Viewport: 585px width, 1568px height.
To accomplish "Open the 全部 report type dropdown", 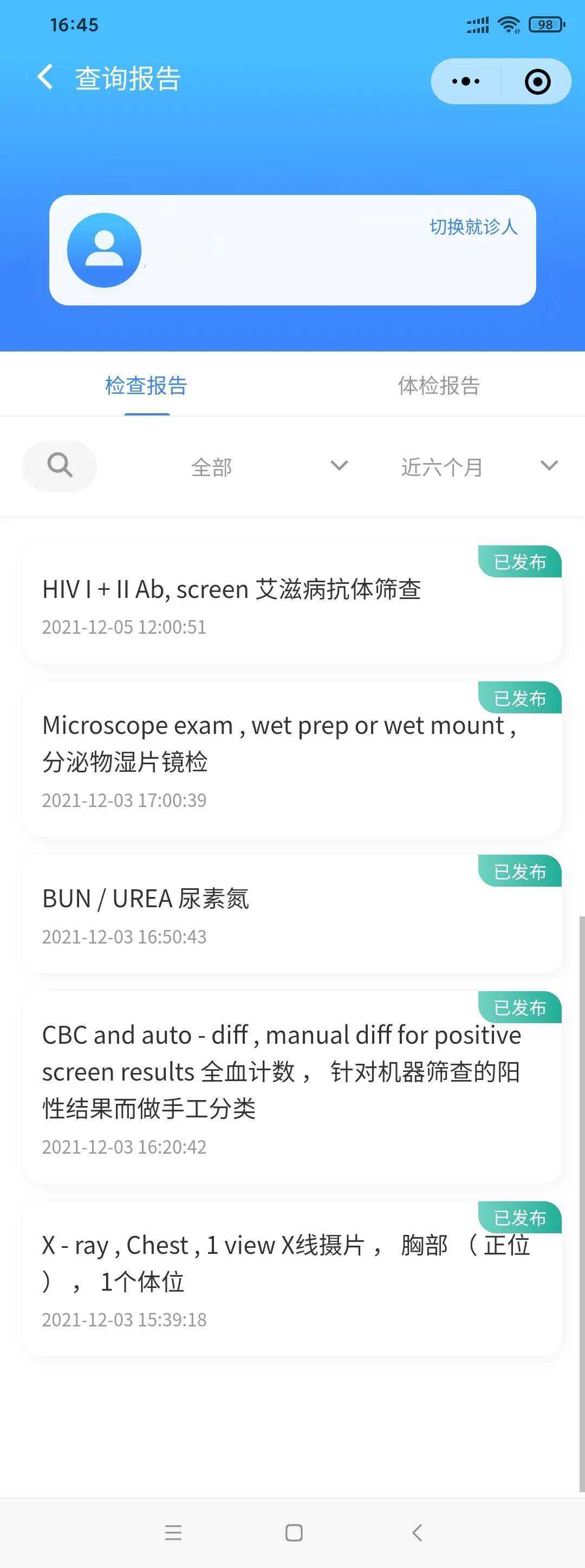I will click(212, 467).
